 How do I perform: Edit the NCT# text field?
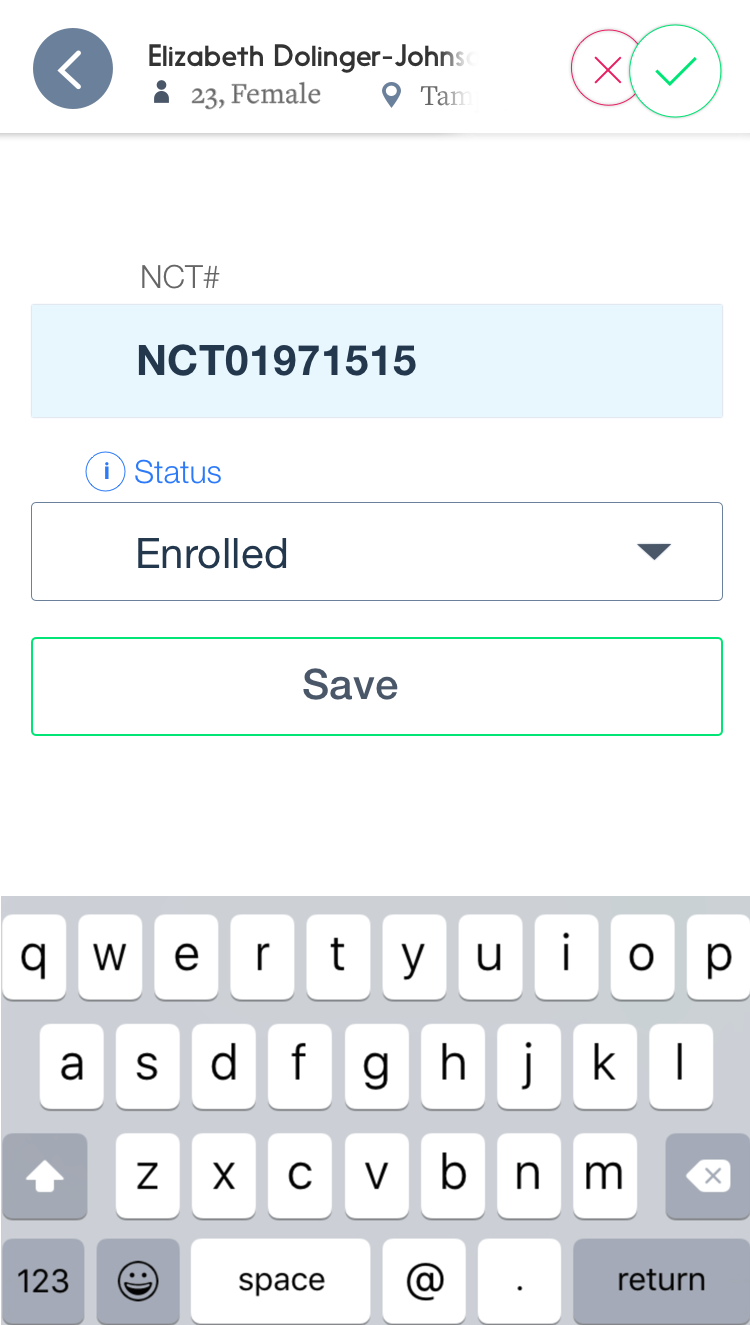377,361
